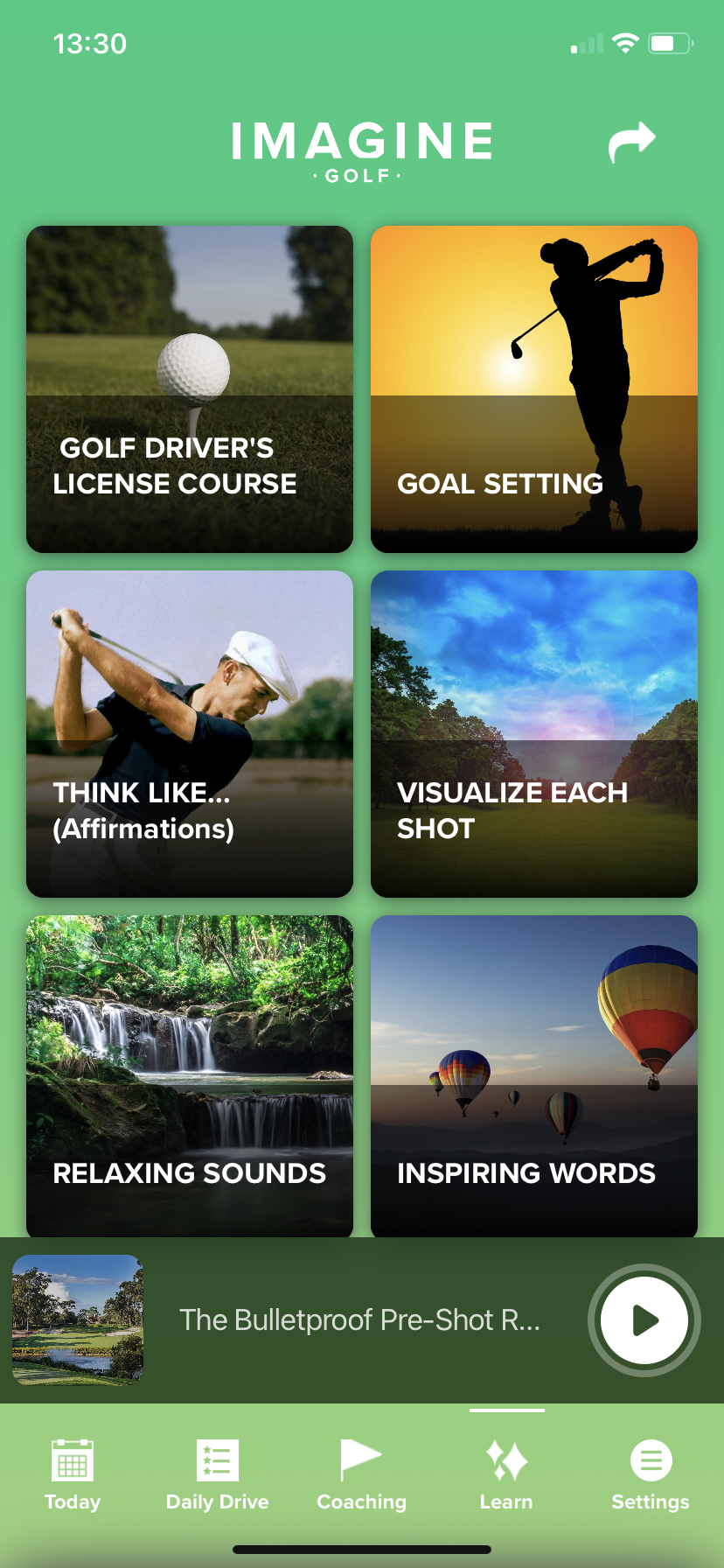Open the Settings tab

coord(651,1475)
